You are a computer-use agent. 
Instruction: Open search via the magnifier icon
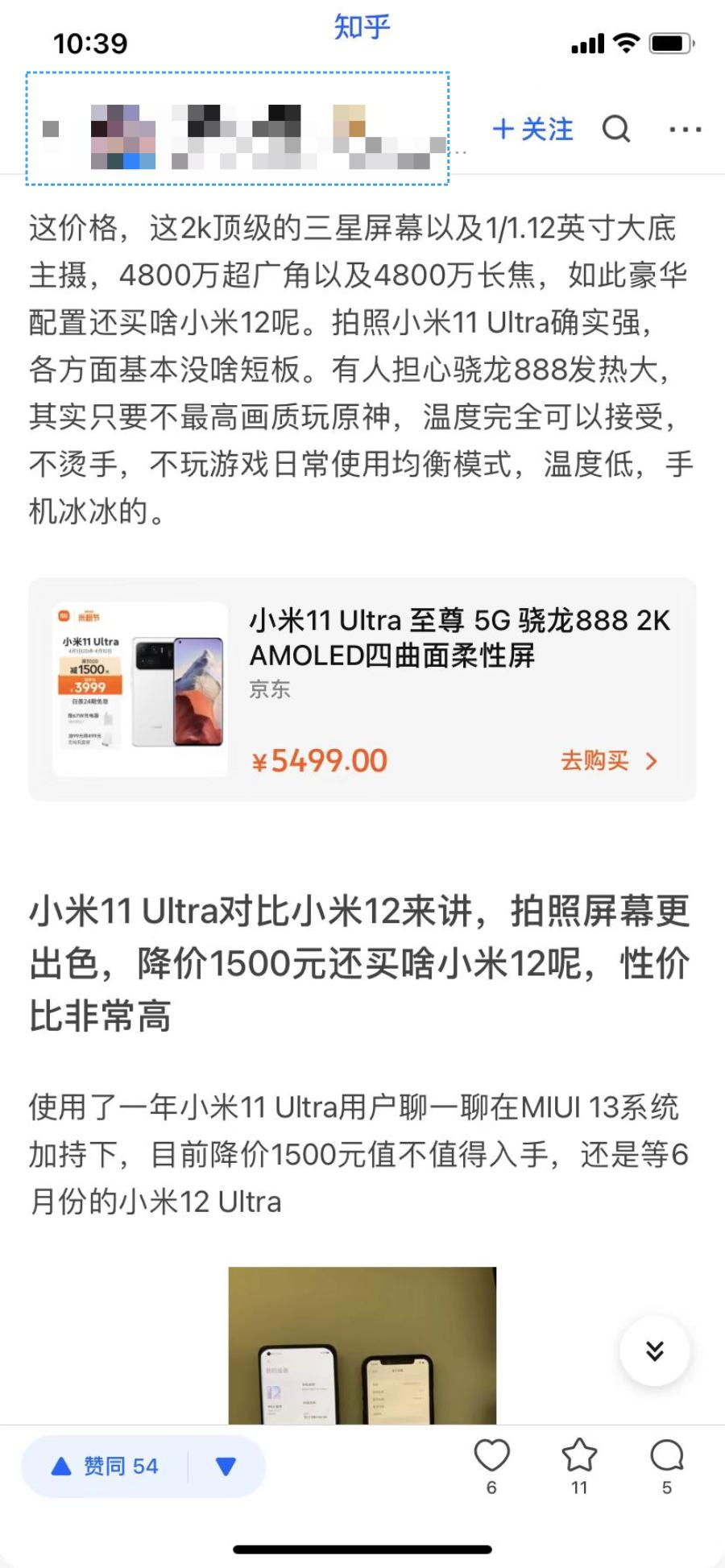click(616, 129)
